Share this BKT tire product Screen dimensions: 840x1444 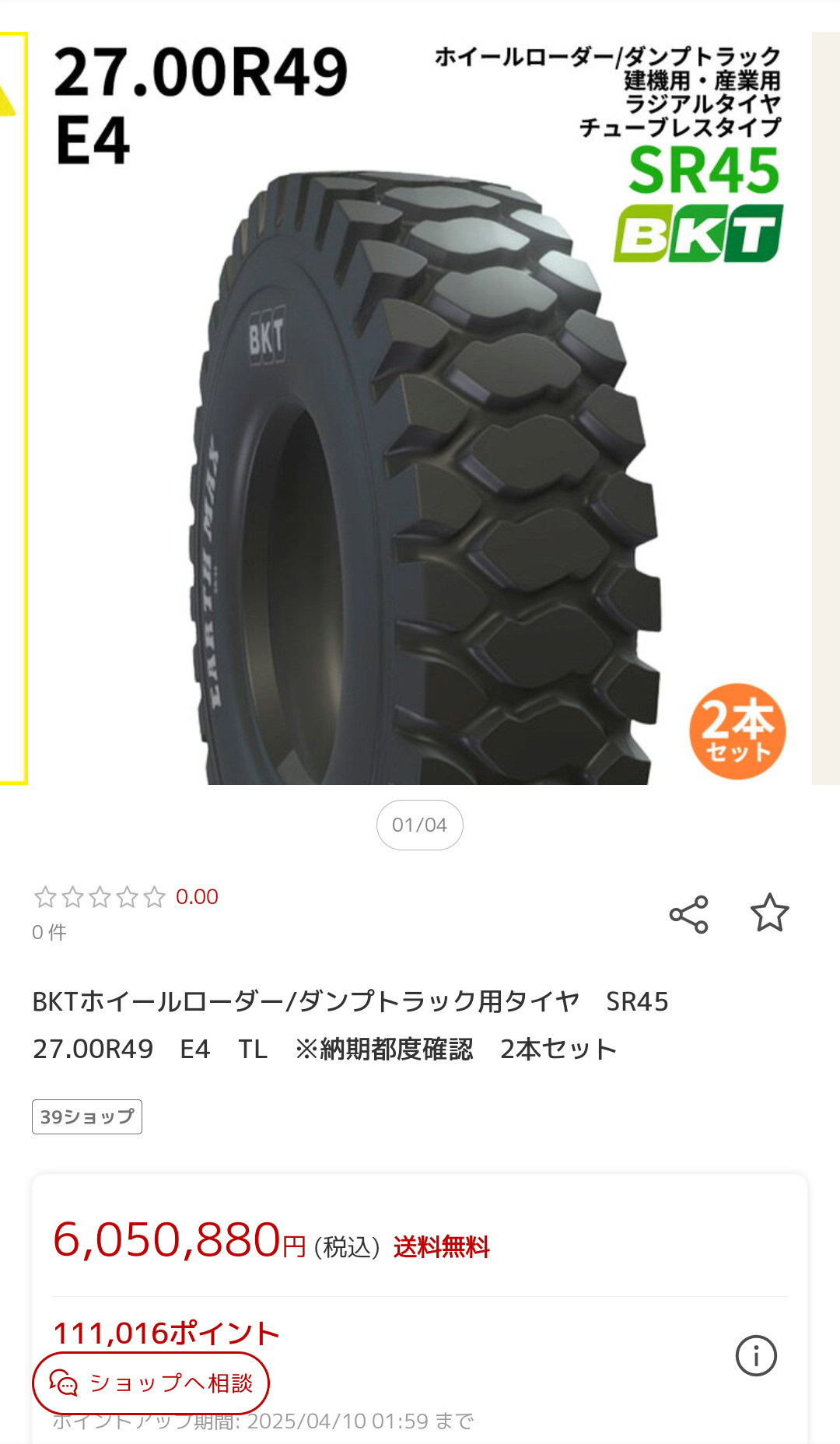pos(688,914)
